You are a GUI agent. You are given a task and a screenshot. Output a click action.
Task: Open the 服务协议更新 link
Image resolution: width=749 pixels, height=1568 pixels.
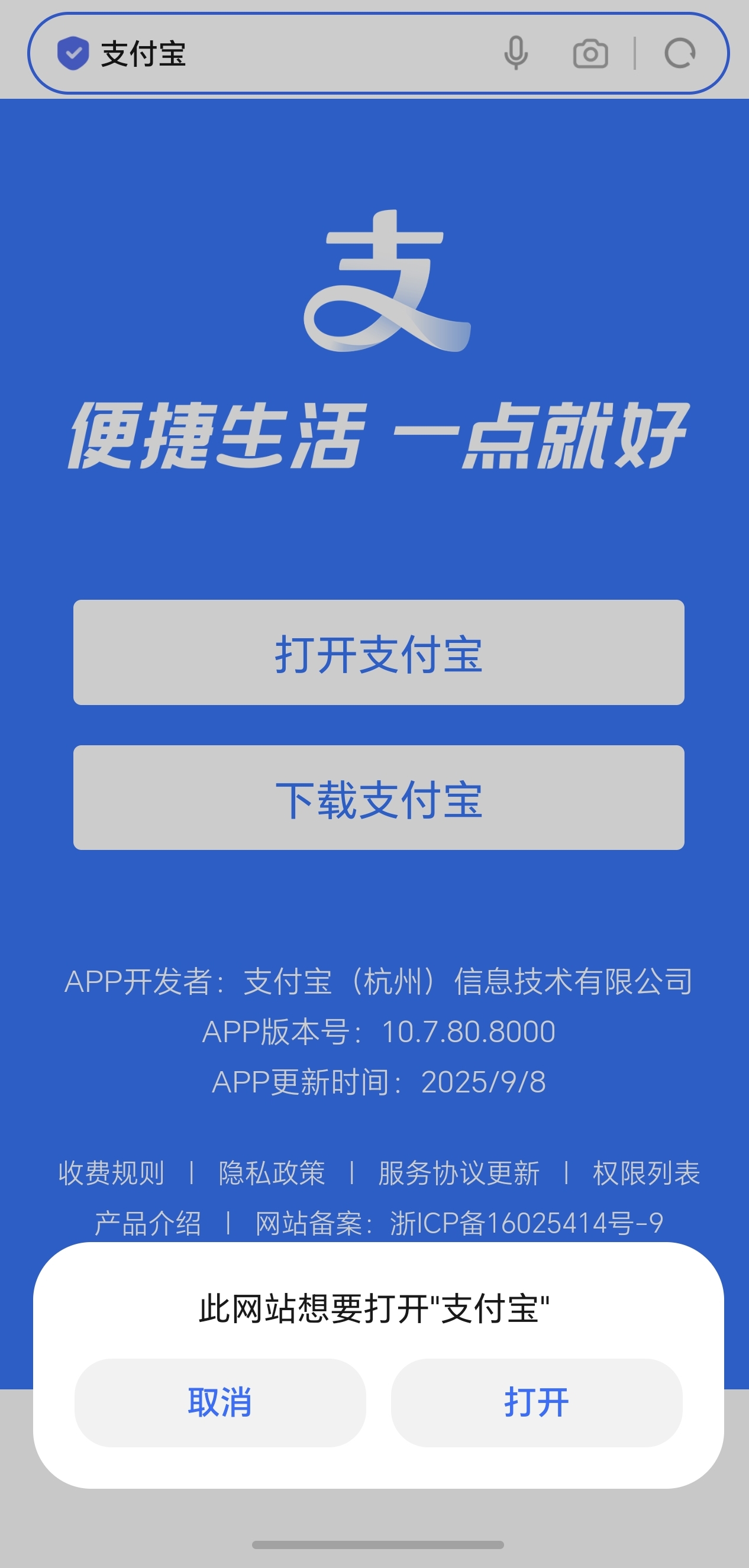tap(459, 1173)
